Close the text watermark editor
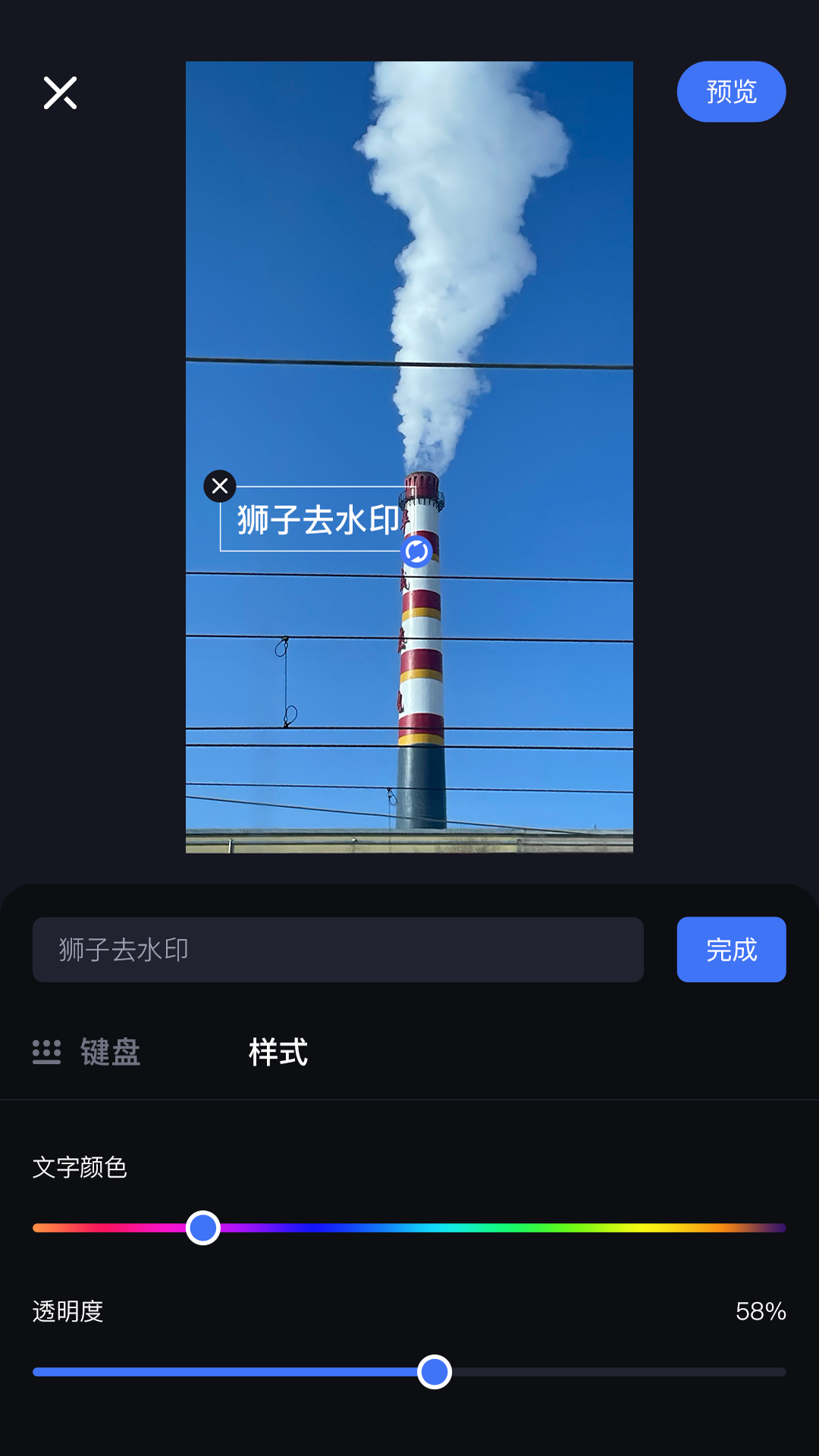Screen dimensions: 819x1456 click(x=60, y=93)
